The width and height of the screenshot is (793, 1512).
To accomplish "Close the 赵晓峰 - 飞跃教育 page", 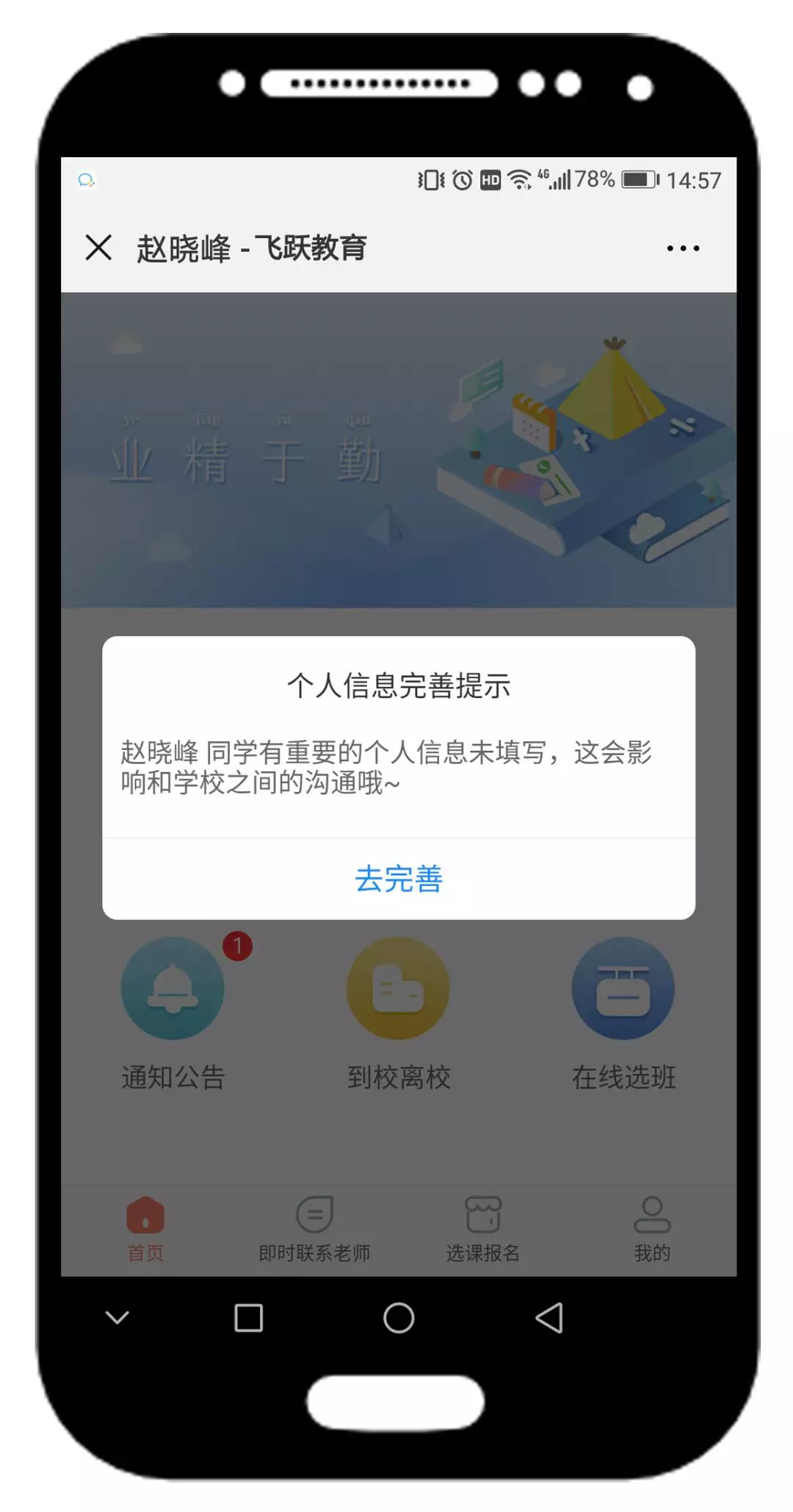I will (x=98, y=248).
